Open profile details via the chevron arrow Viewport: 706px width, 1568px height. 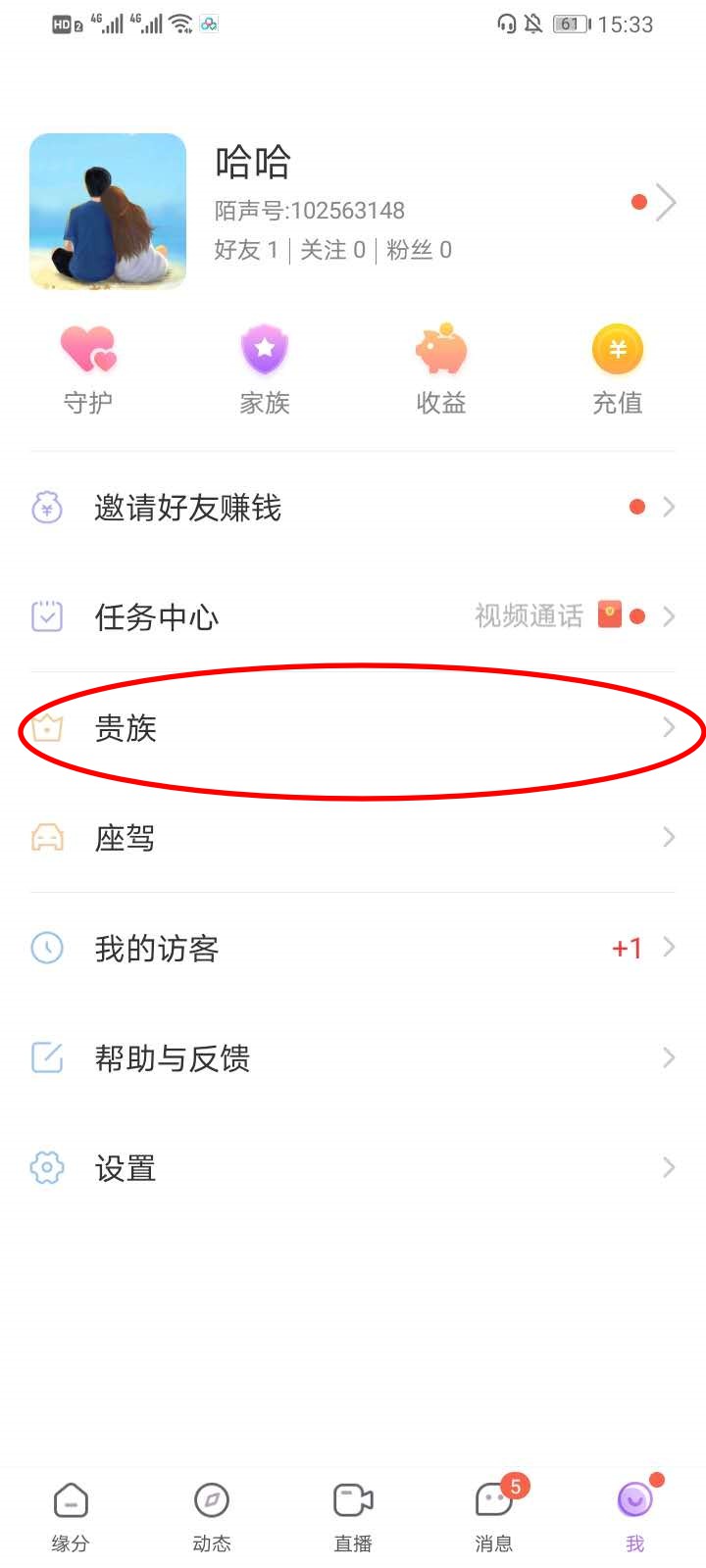point(667,203)
